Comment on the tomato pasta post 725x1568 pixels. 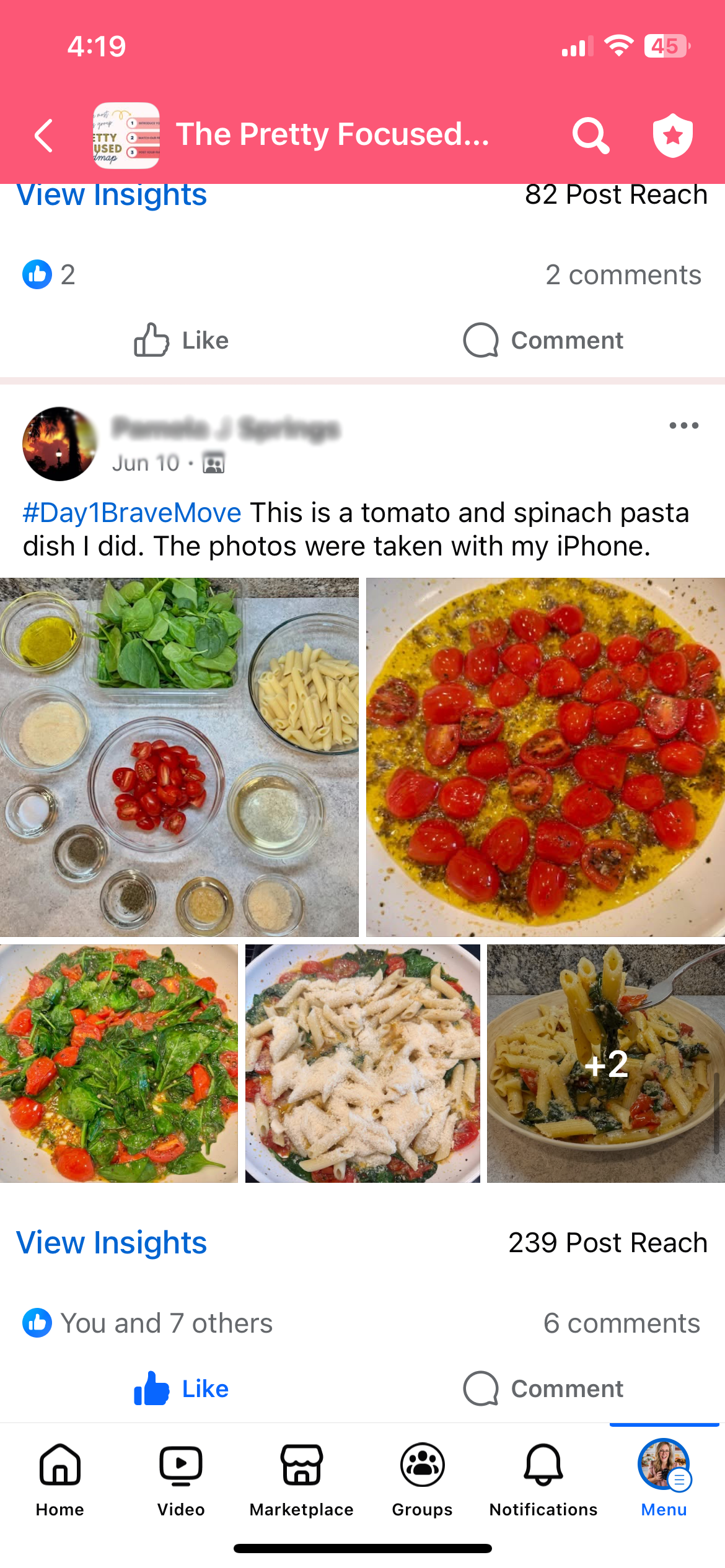[x=543, y=1388]
